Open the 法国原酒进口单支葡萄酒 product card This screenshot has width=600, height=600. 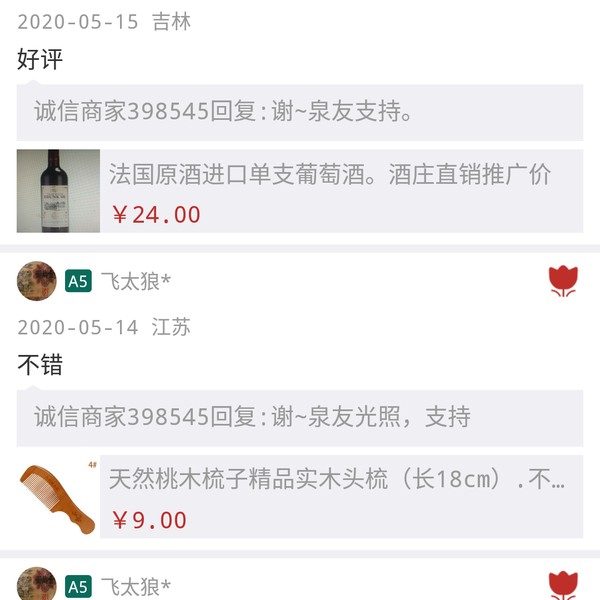pyautogui.click(x=330, y=191)
